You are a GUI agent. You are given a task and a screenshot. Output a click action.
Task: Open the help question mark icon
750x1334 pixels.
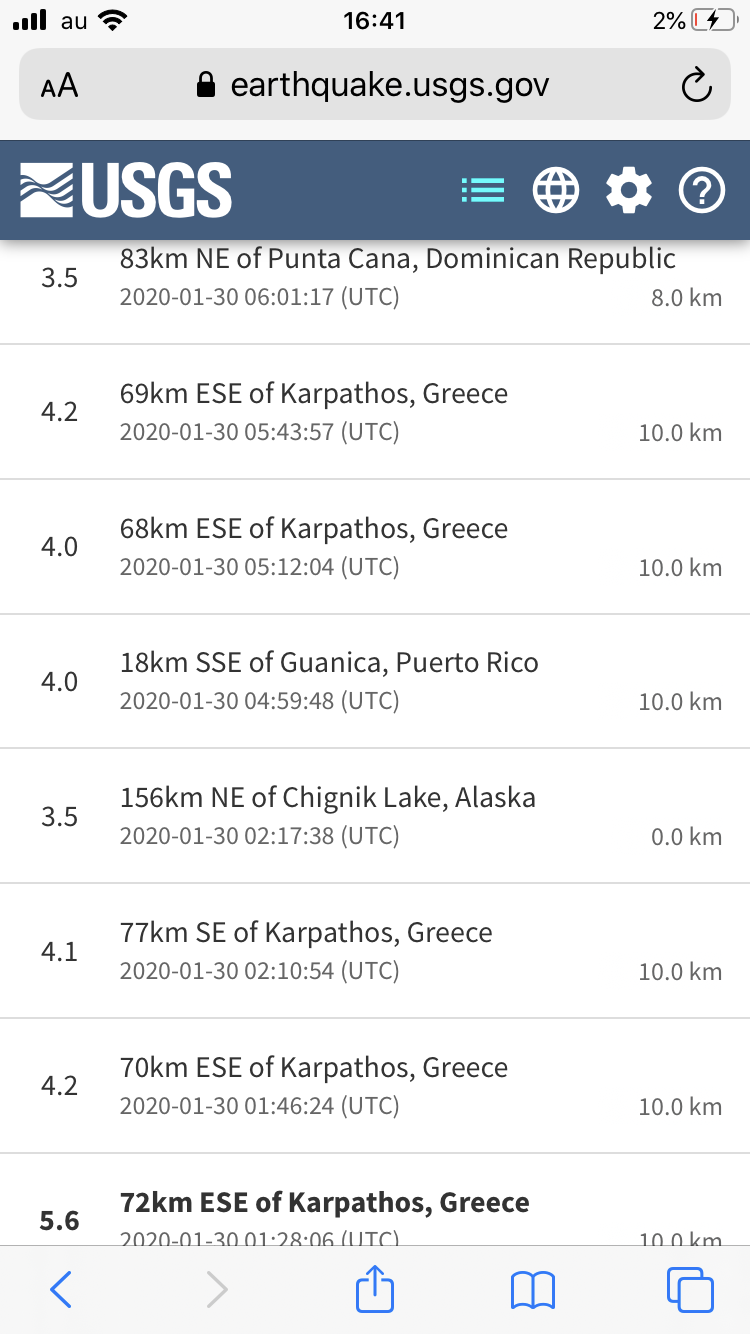pyautogui.click(x=702, y=189)
